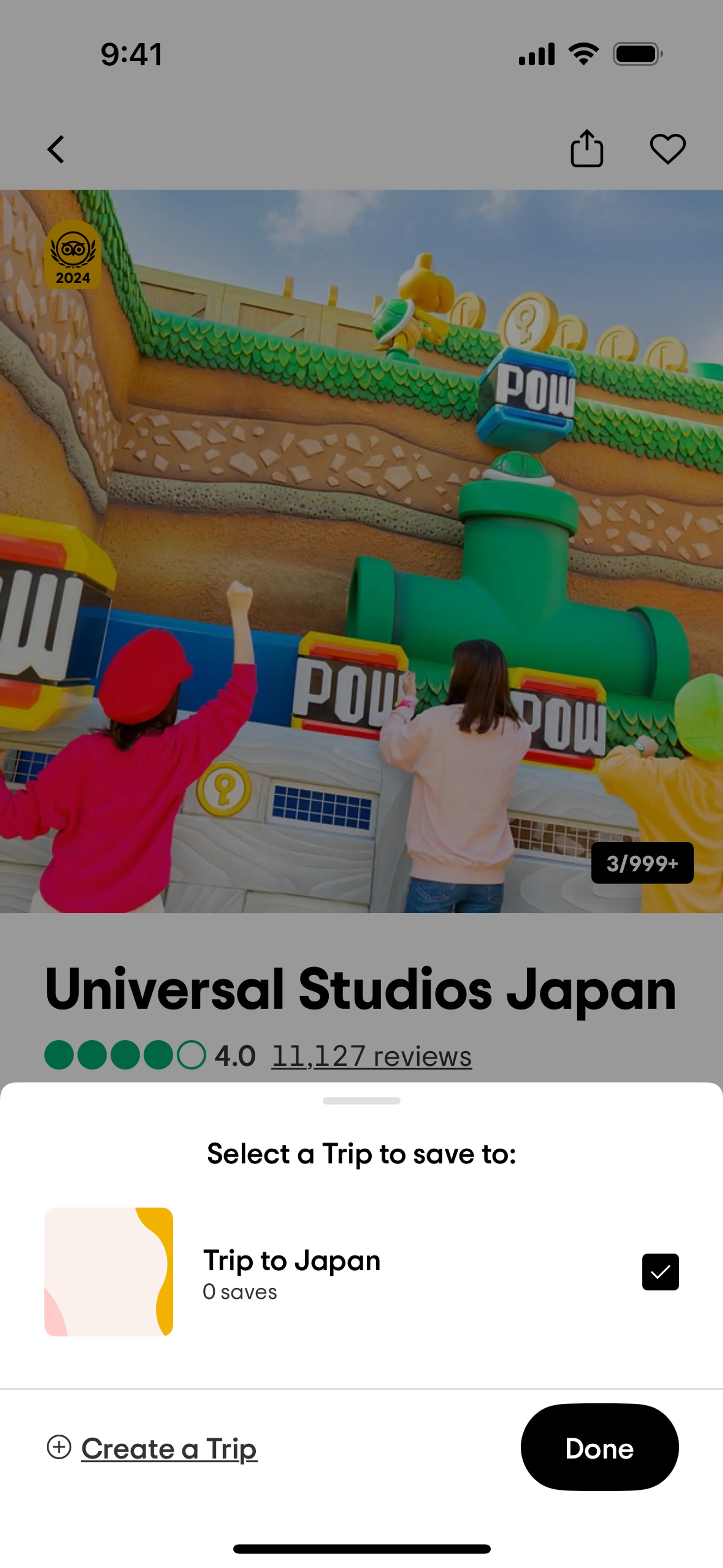Tap the heart save icon

(x=667, y=149)
